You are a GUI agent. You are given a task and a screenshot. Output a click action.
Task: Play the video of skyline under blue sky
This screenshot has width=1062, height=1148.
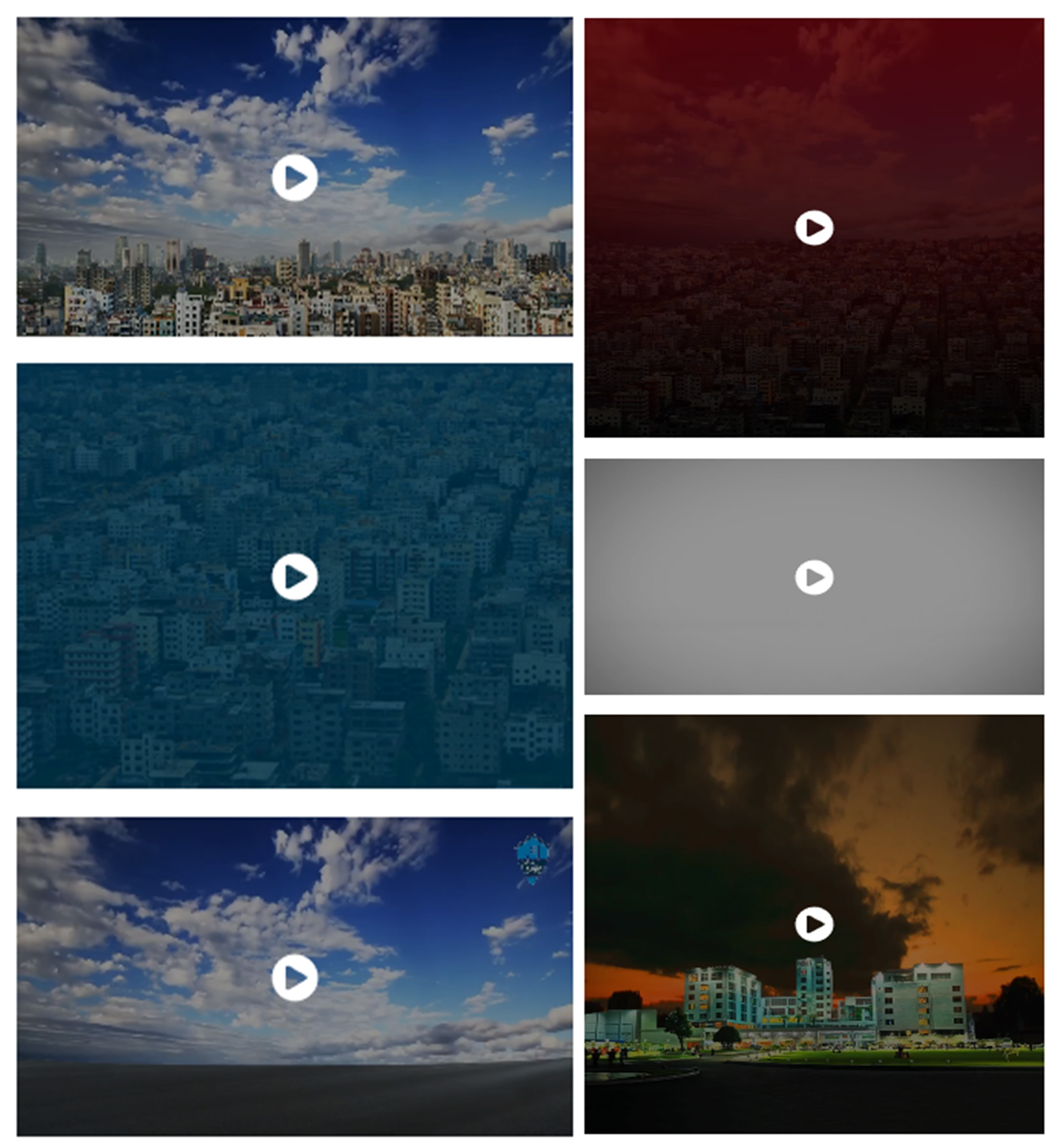tap(295, 178)
